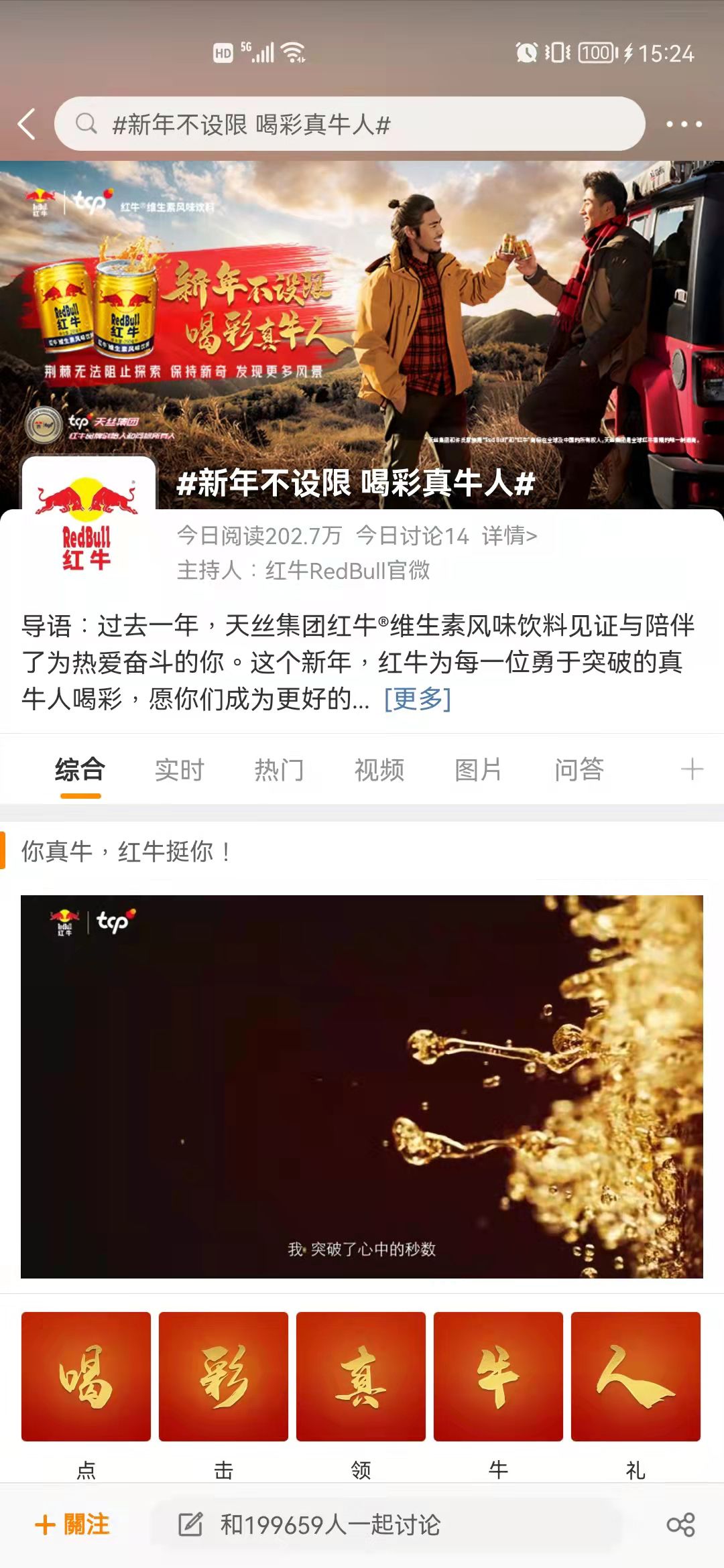The width and height of the screenshot is (724, 1568).
Task: Open the 牛 tile
Action: [x=498, y=1376]
